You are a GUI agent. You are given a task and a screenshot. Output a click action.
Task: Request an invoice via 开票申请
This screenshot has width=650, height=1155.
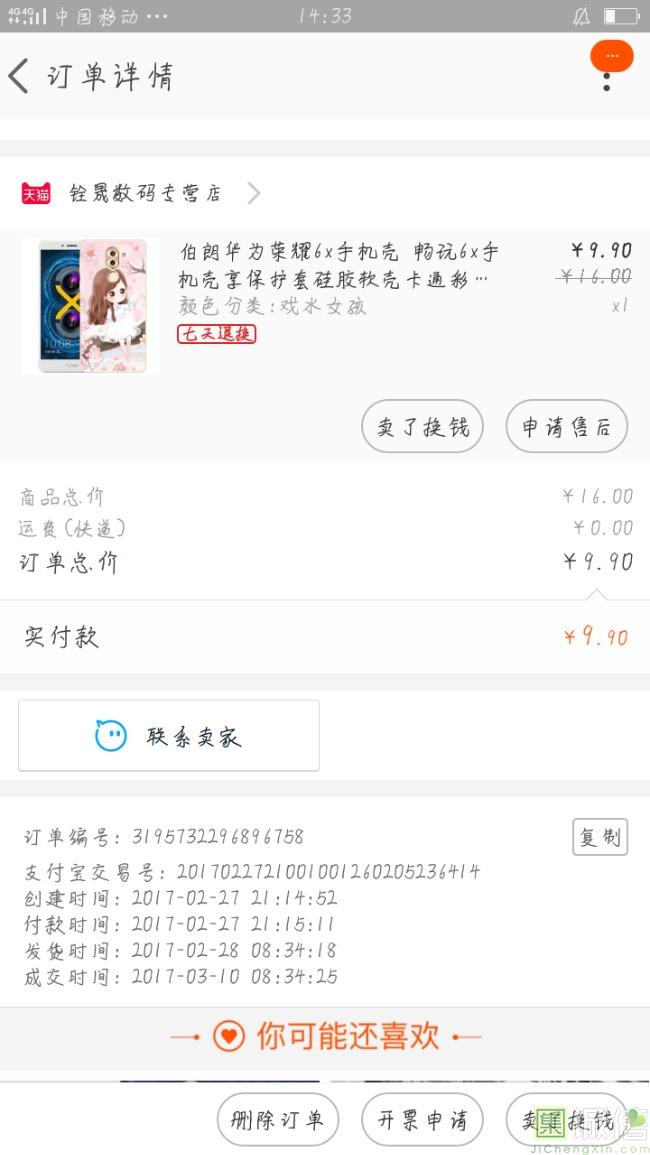[x=422, y=1119]
